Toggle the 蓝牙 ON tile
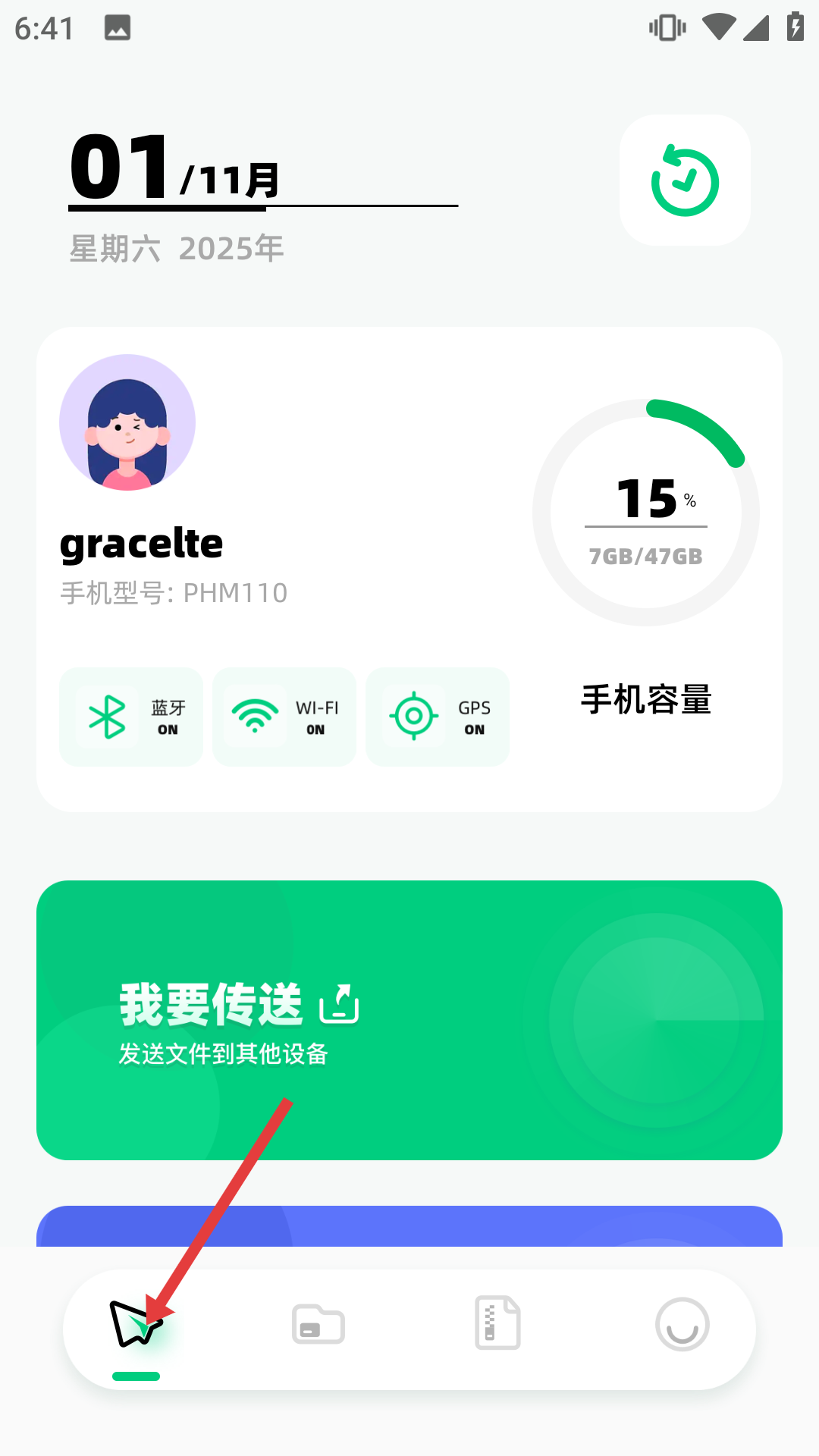 [130, 717]
